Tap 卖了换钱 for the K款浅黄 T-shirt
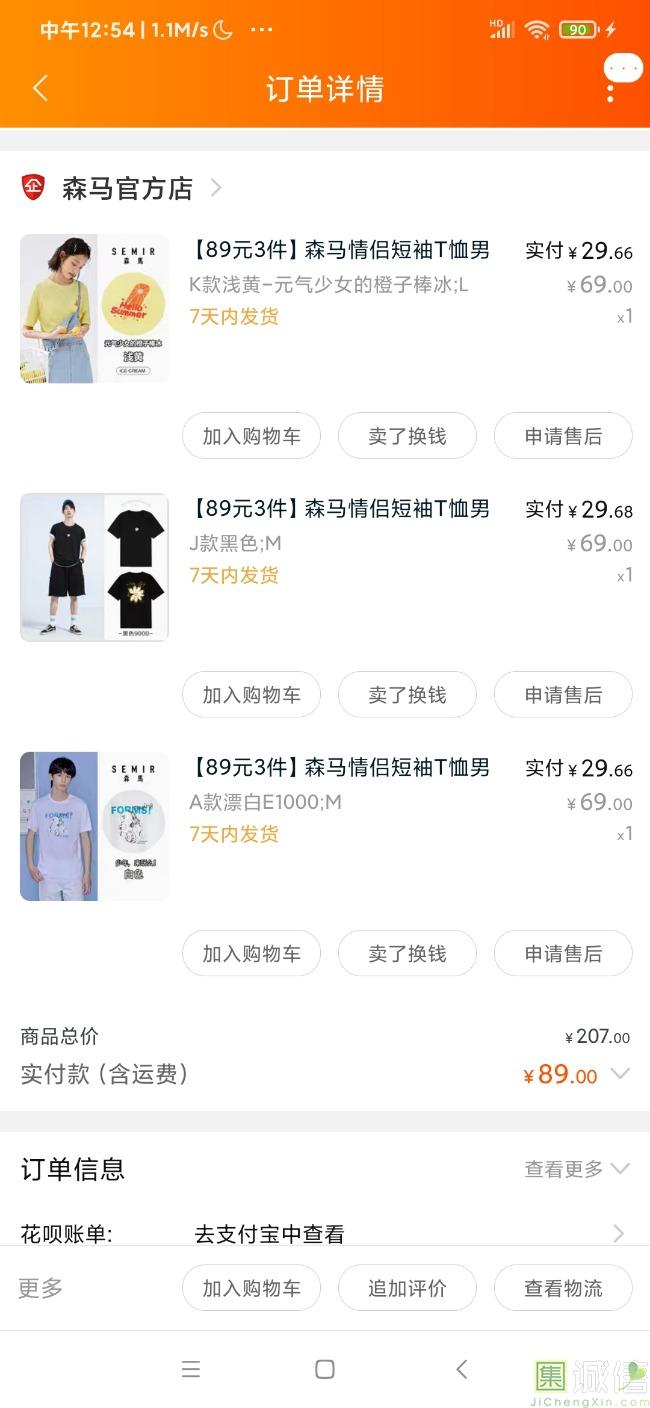The image size is (650, 1408). [x=407, y=436]
